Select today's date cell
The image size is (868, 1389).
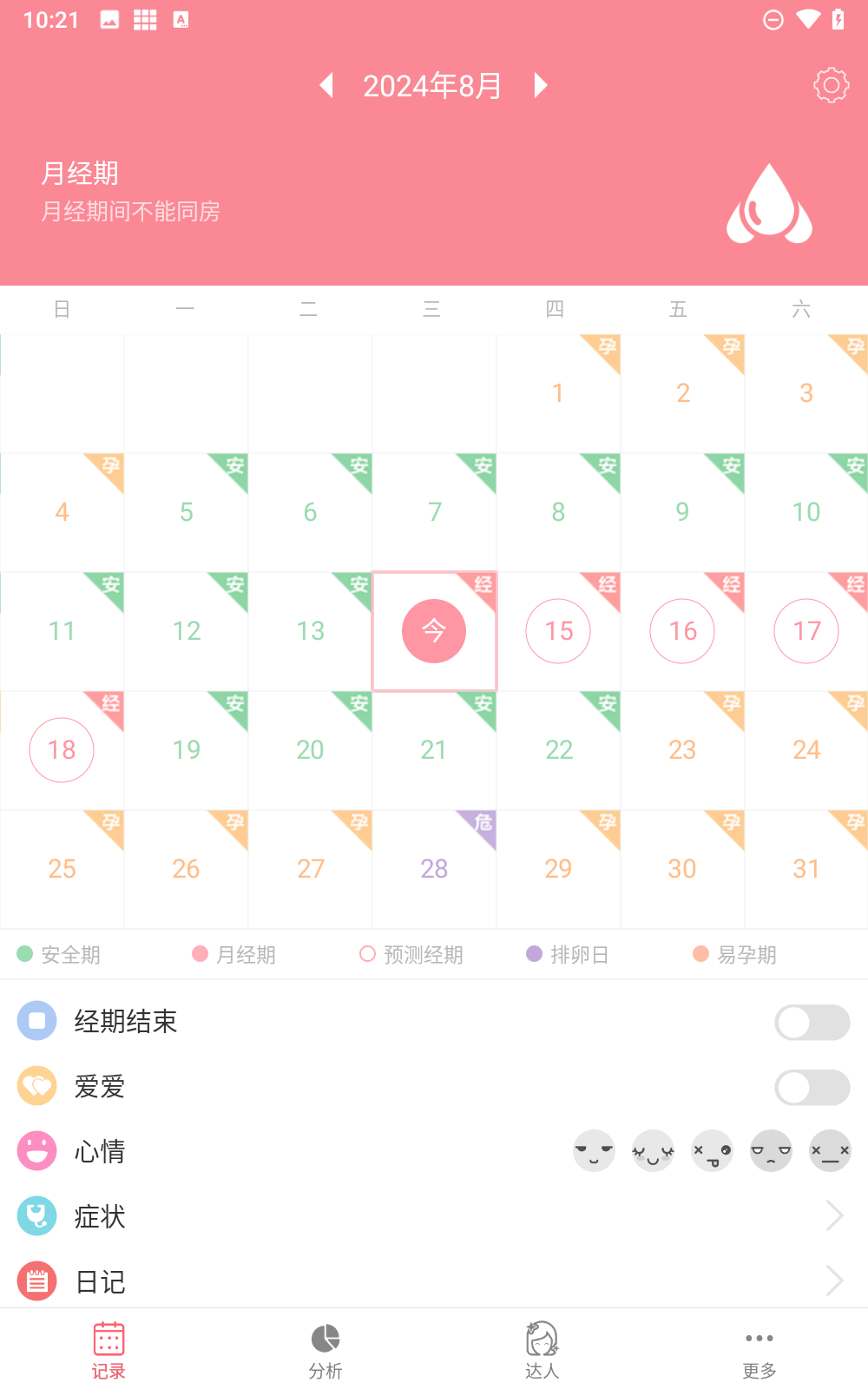point(434,631)
